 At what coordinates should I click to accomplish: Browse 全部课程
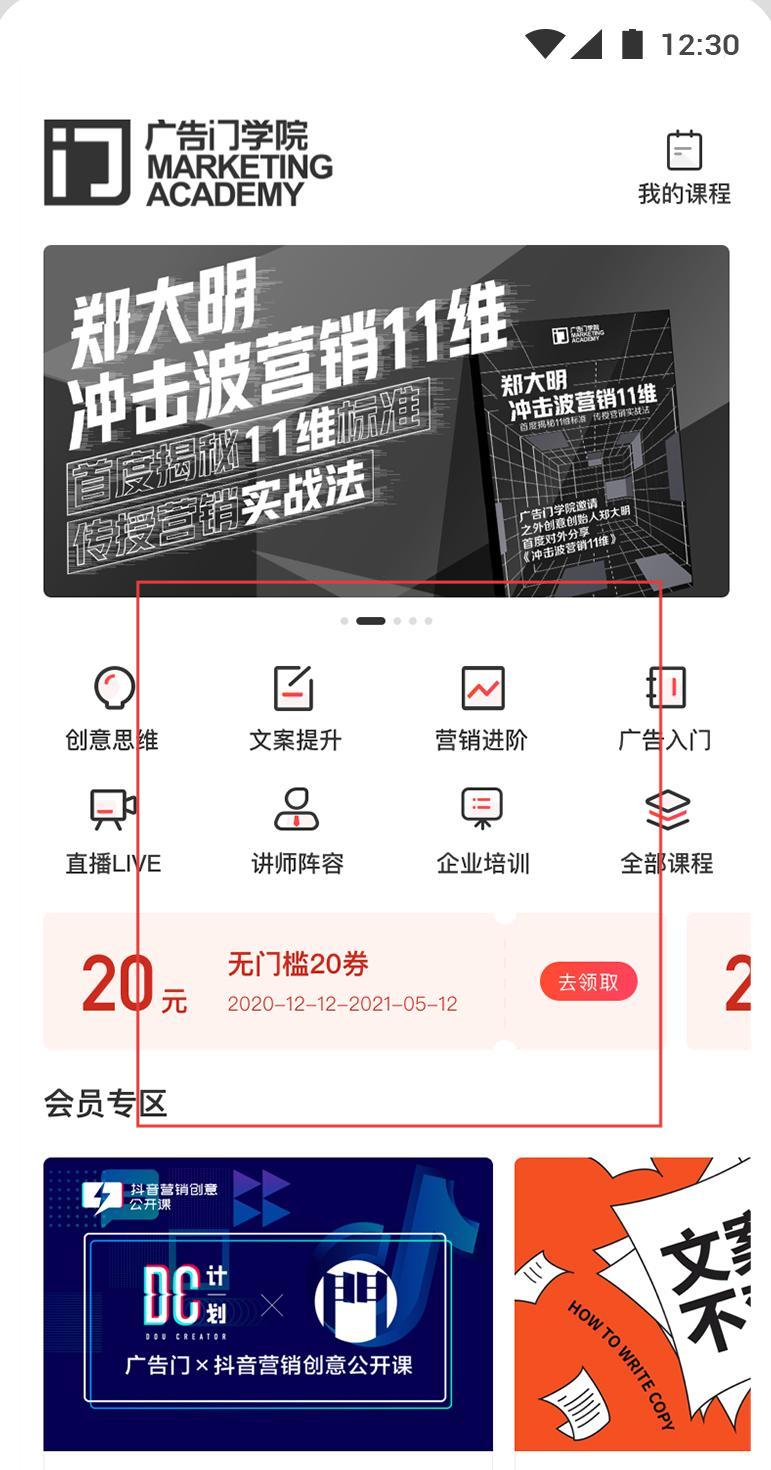[x=667, y=832]
